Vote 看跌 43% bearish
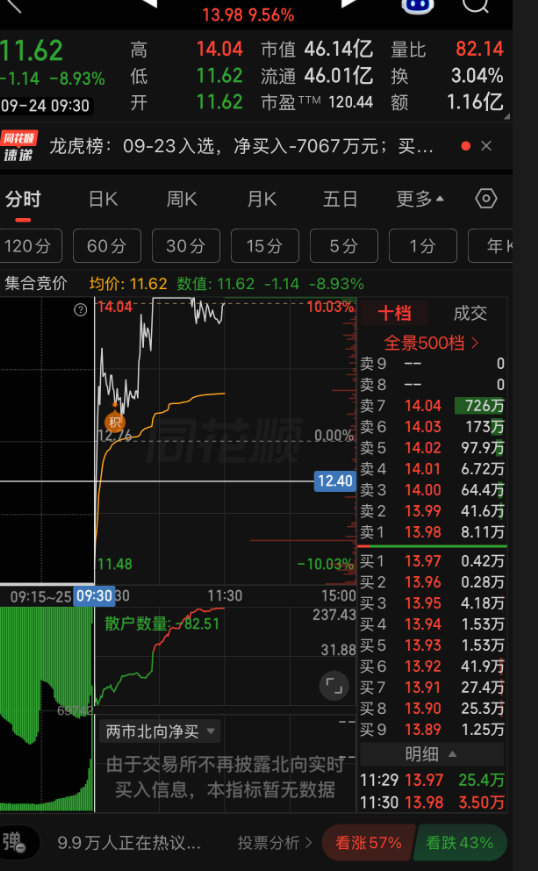This screenshot has width=538, height=871. (x=460, y=843)
